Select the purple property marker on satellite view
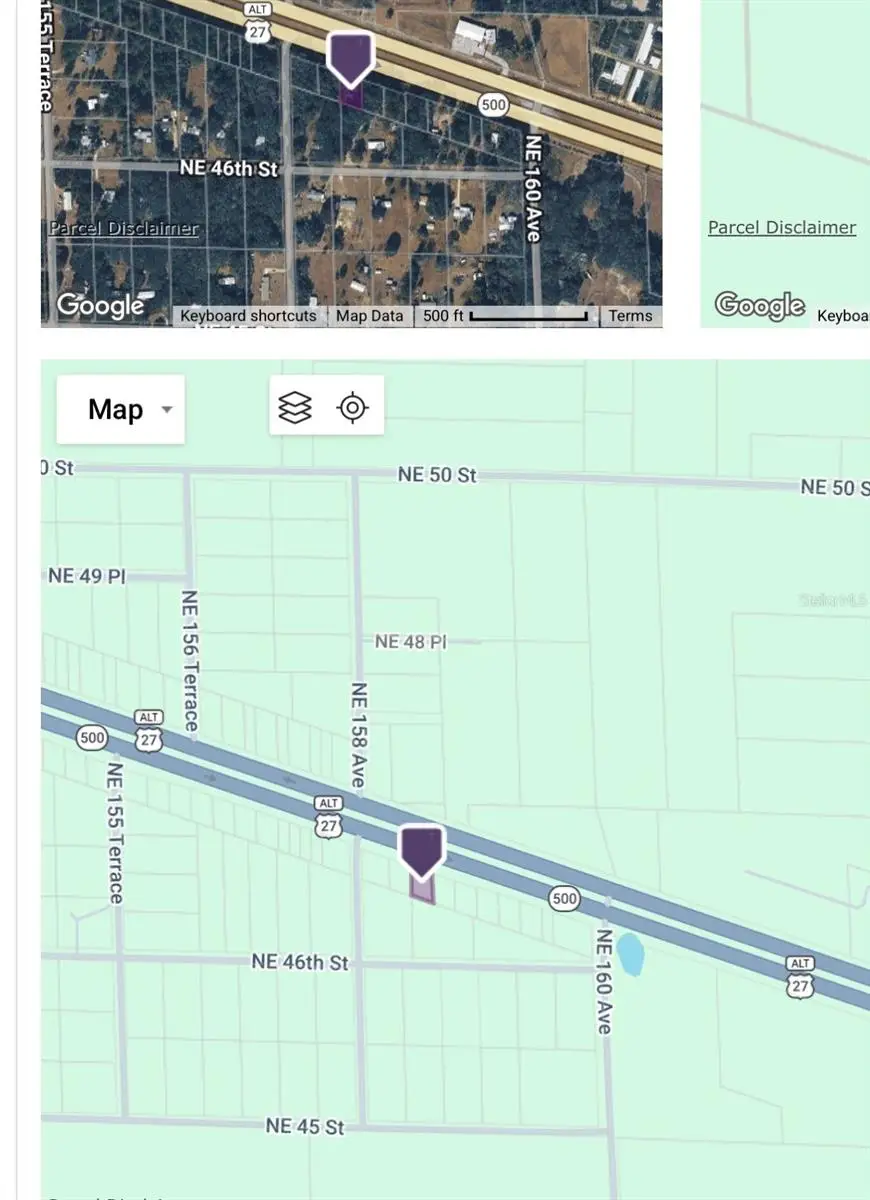Screen dimensions: 870x1200 [351, 55]
